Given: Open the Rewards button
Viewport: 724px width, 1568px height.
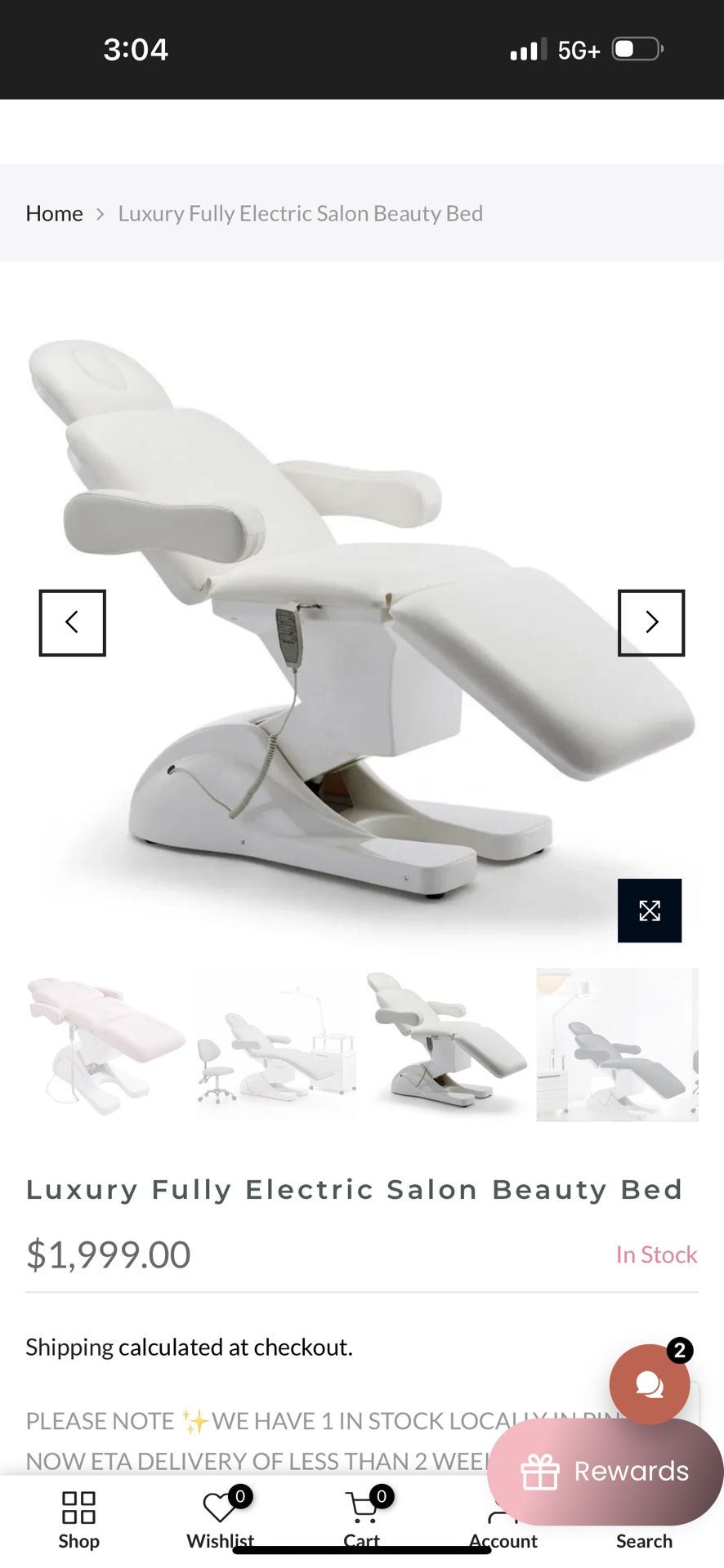Looking at the screenshot, I should pyautogui.click(x=606, y=1471).
